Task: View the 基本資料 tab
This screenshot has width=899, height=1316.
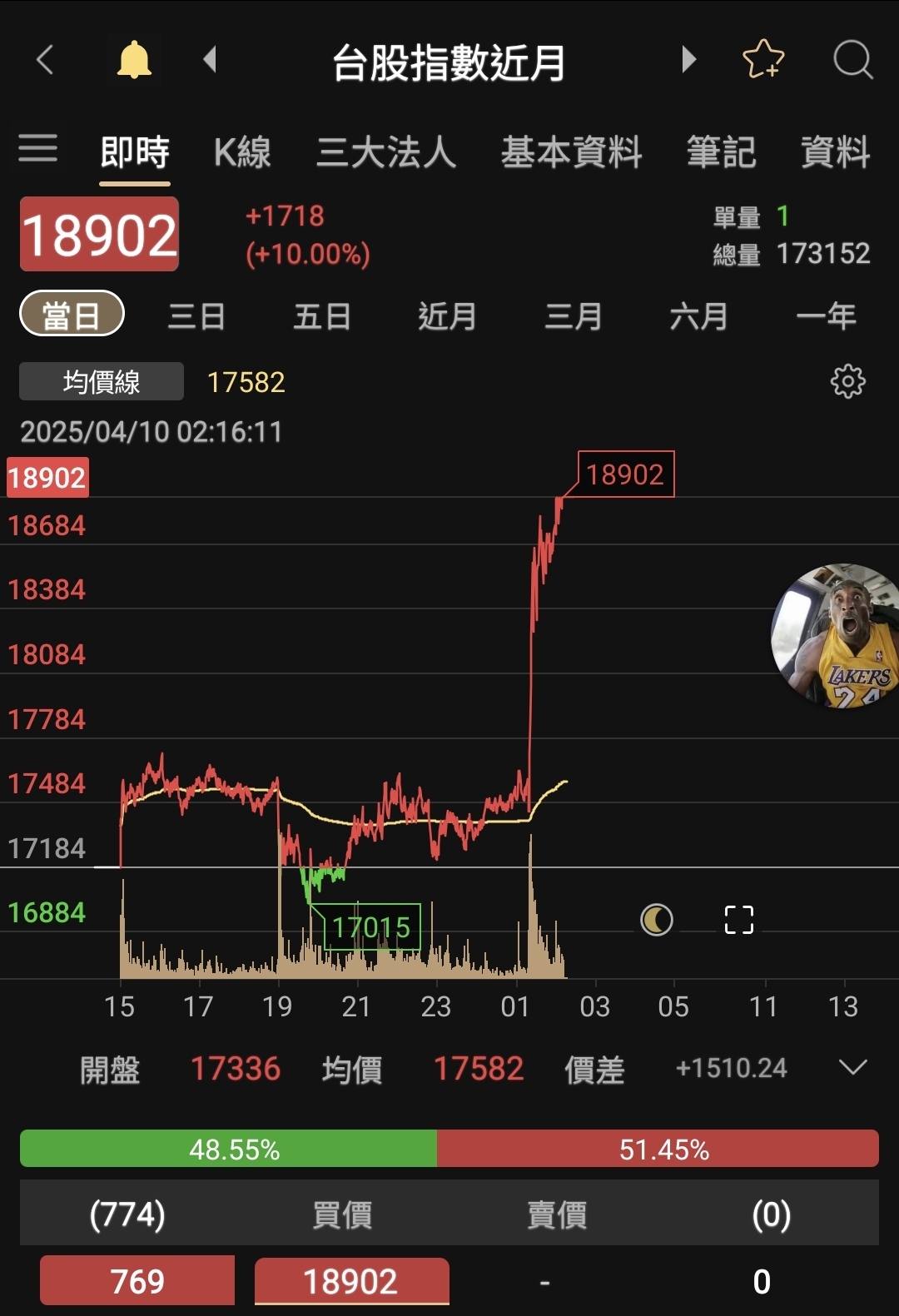Action: pyautogui.click(x=571, y=153)
